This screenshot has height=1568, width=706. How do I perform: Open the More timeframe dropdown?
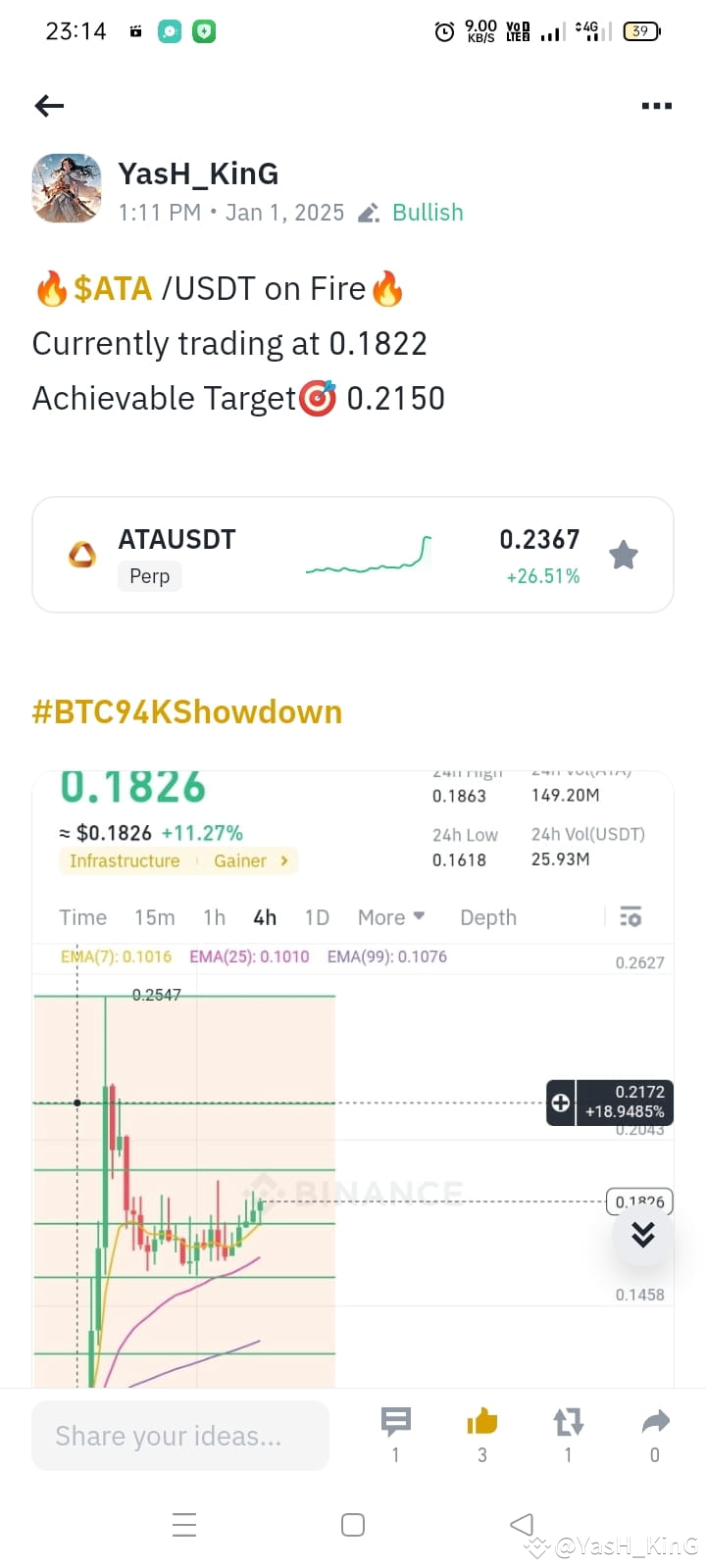tap(390, 917)
